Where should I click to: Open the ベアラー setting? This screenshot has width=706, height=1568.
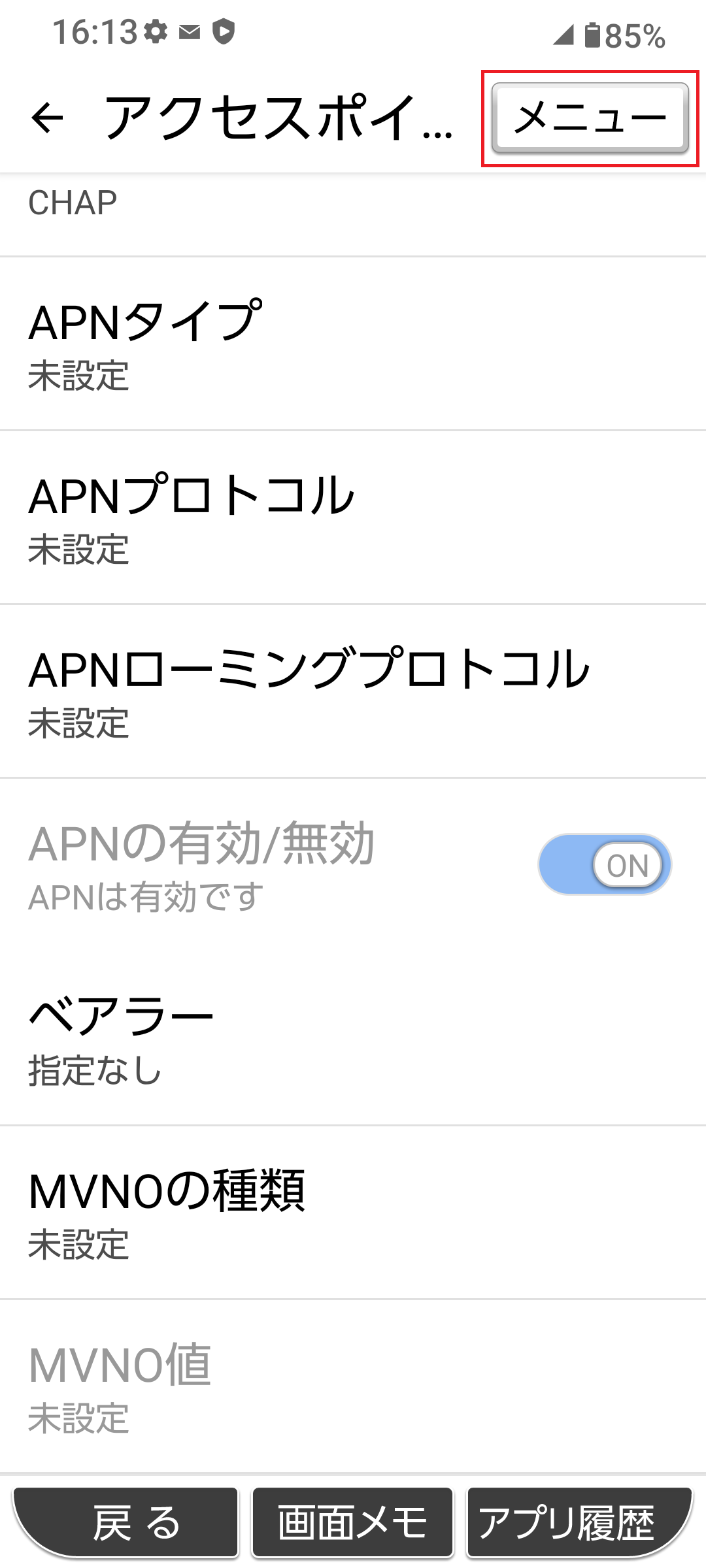point(353,1039)
